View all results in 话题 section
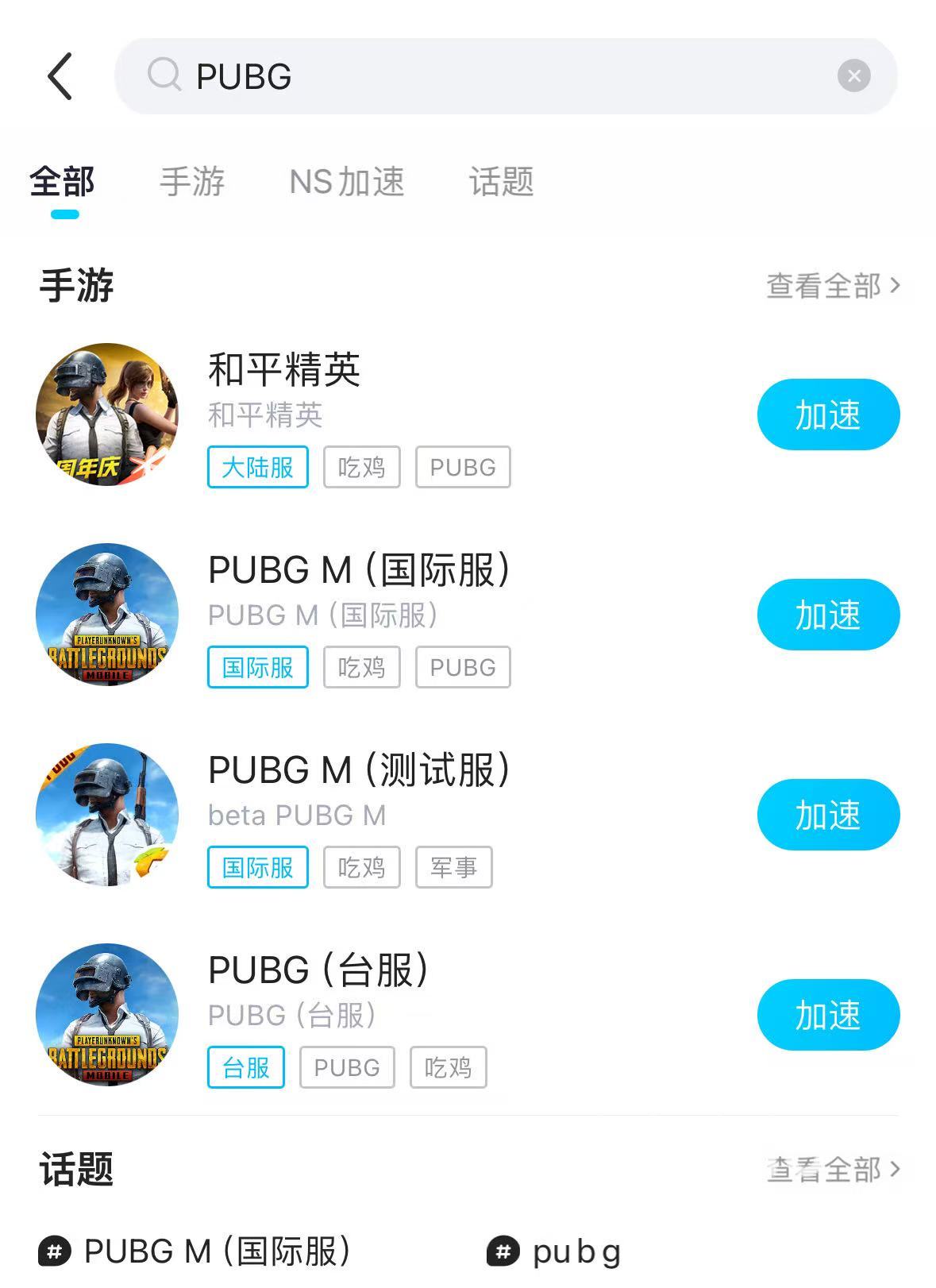 click(x=832, y=1170)
